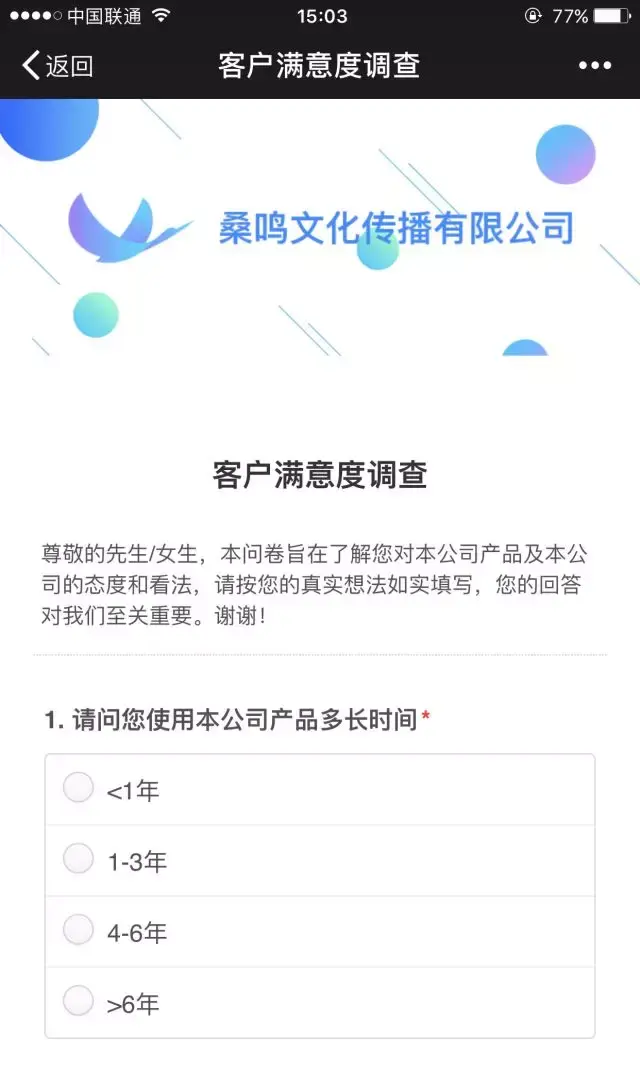Viewport: 640px width, 1073px height.
Task: Choose the 1-3年 answer
Action: (x=320, y=861)
